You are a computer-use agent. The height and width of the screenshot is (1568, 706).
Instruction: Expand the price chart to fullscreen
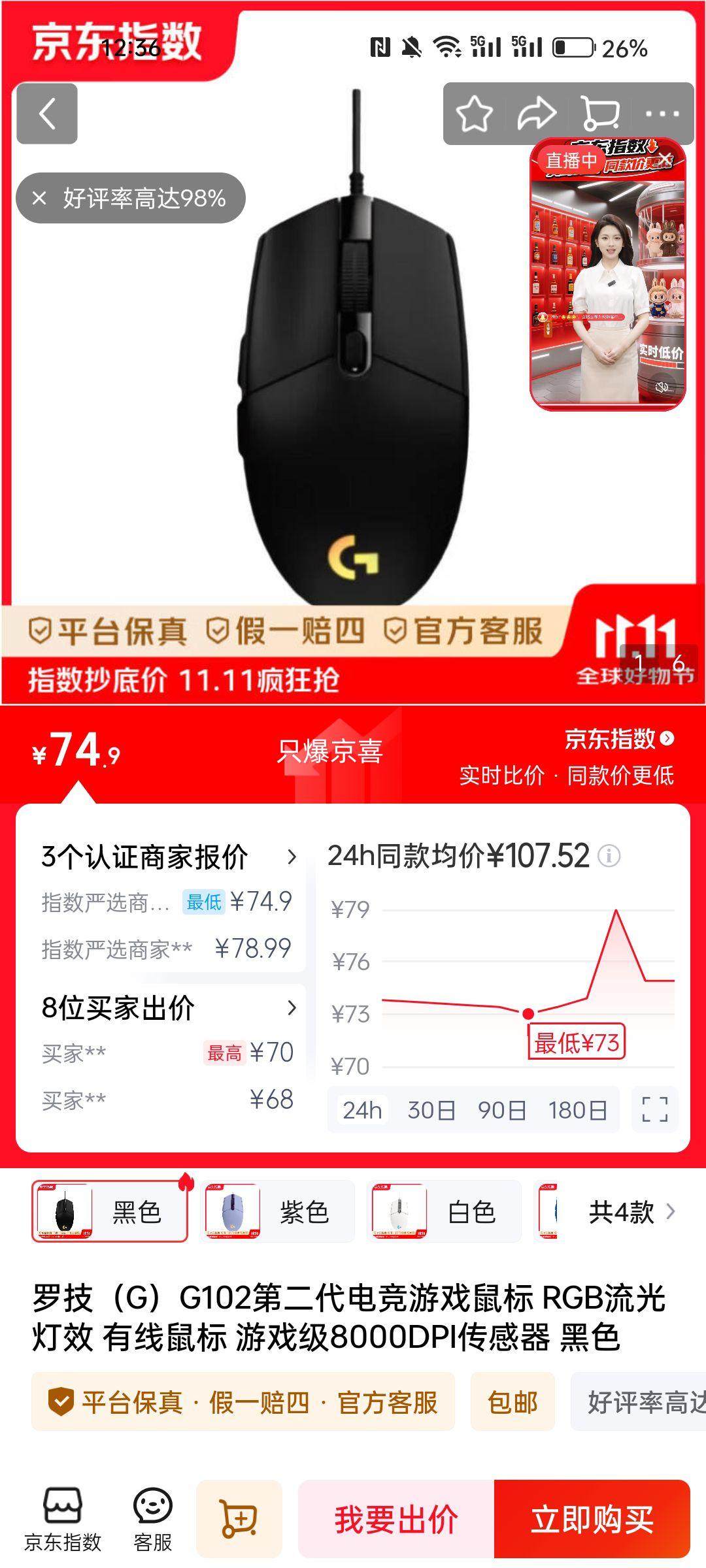pyautogui.click(x=654, y=1109)
